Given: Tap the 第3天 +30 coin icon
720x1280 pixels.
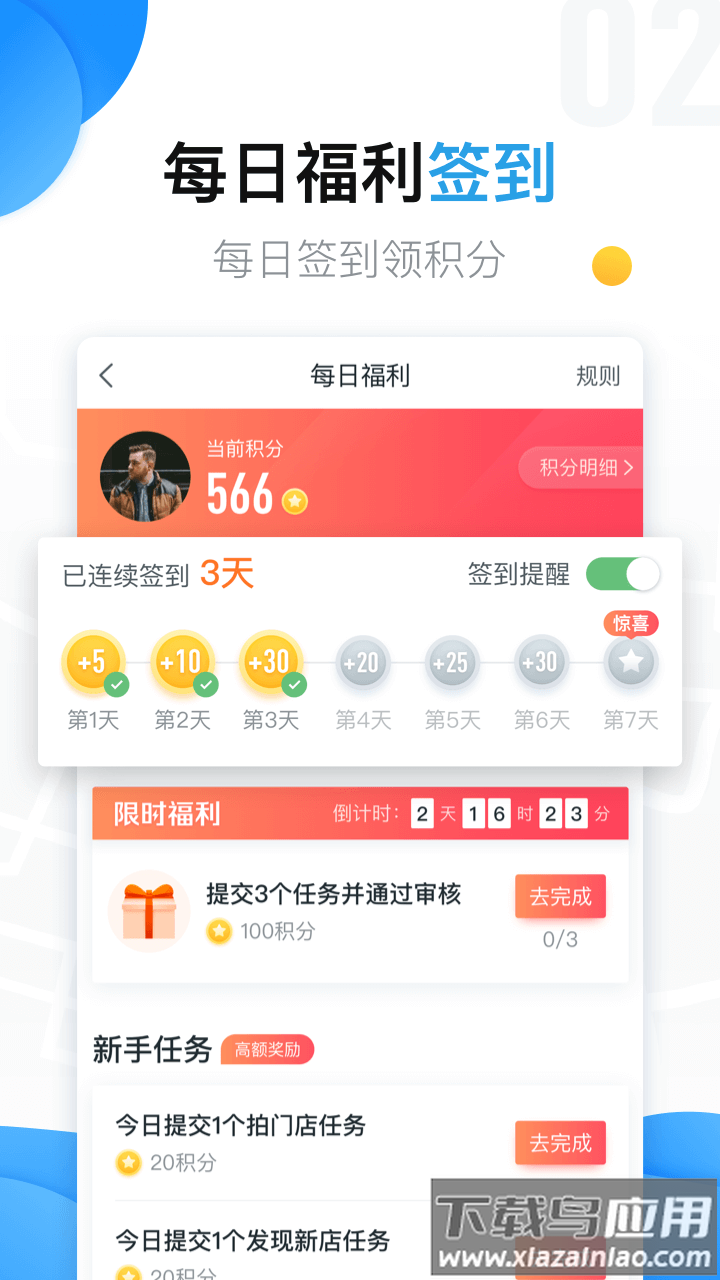Looking at the screenshot, I should (x=272, y=661).
